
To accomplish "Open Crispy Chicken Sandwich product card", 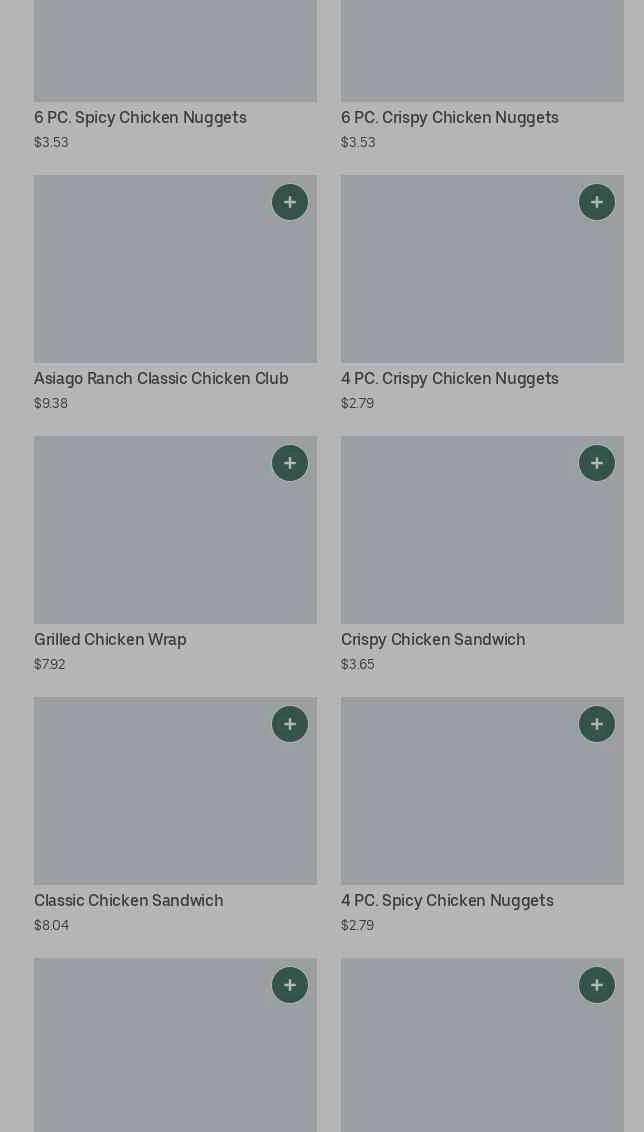I will click(482, 554).
